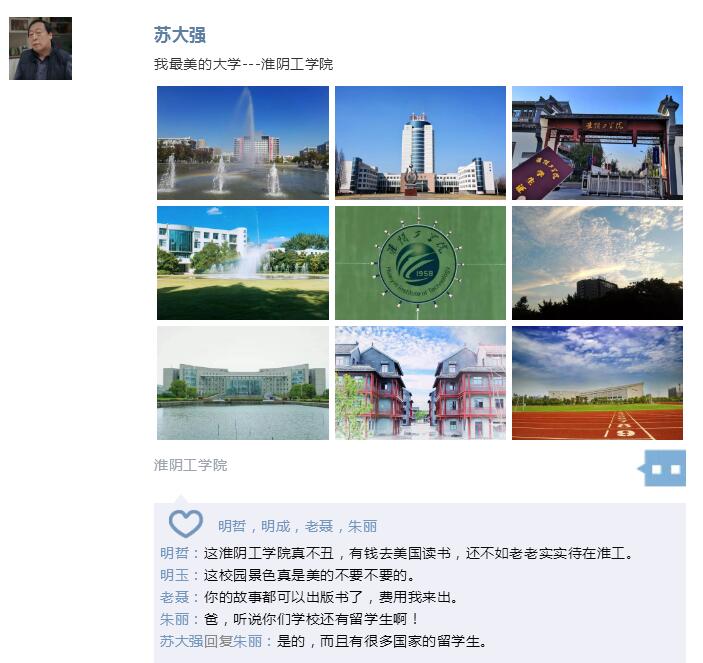View the lakeside building photo
This screenshot has width=703, height=663.
click(243, 382)
